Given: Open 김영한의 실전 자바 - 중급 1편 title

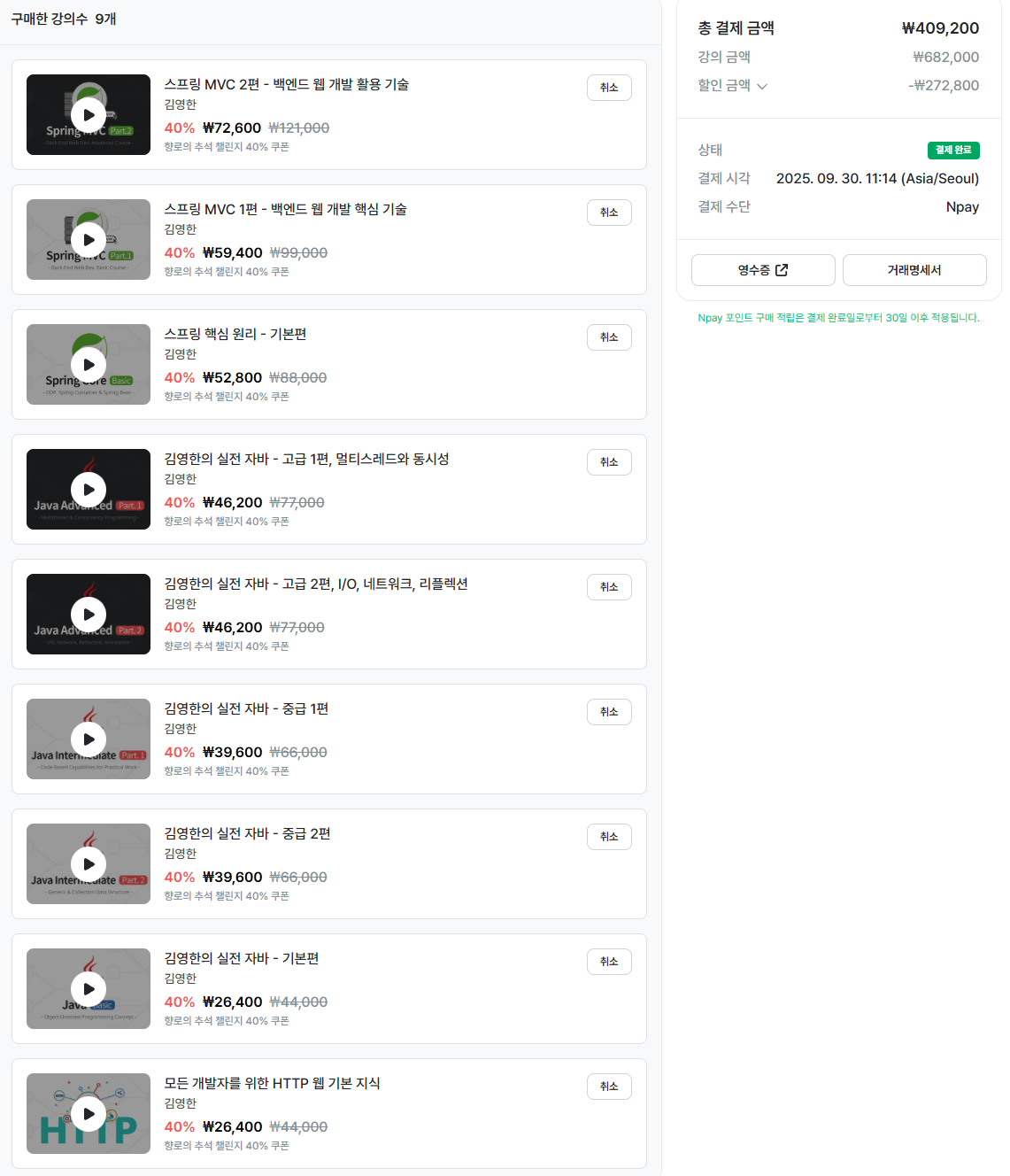Looking at the screenshot, I should point(246,708).
